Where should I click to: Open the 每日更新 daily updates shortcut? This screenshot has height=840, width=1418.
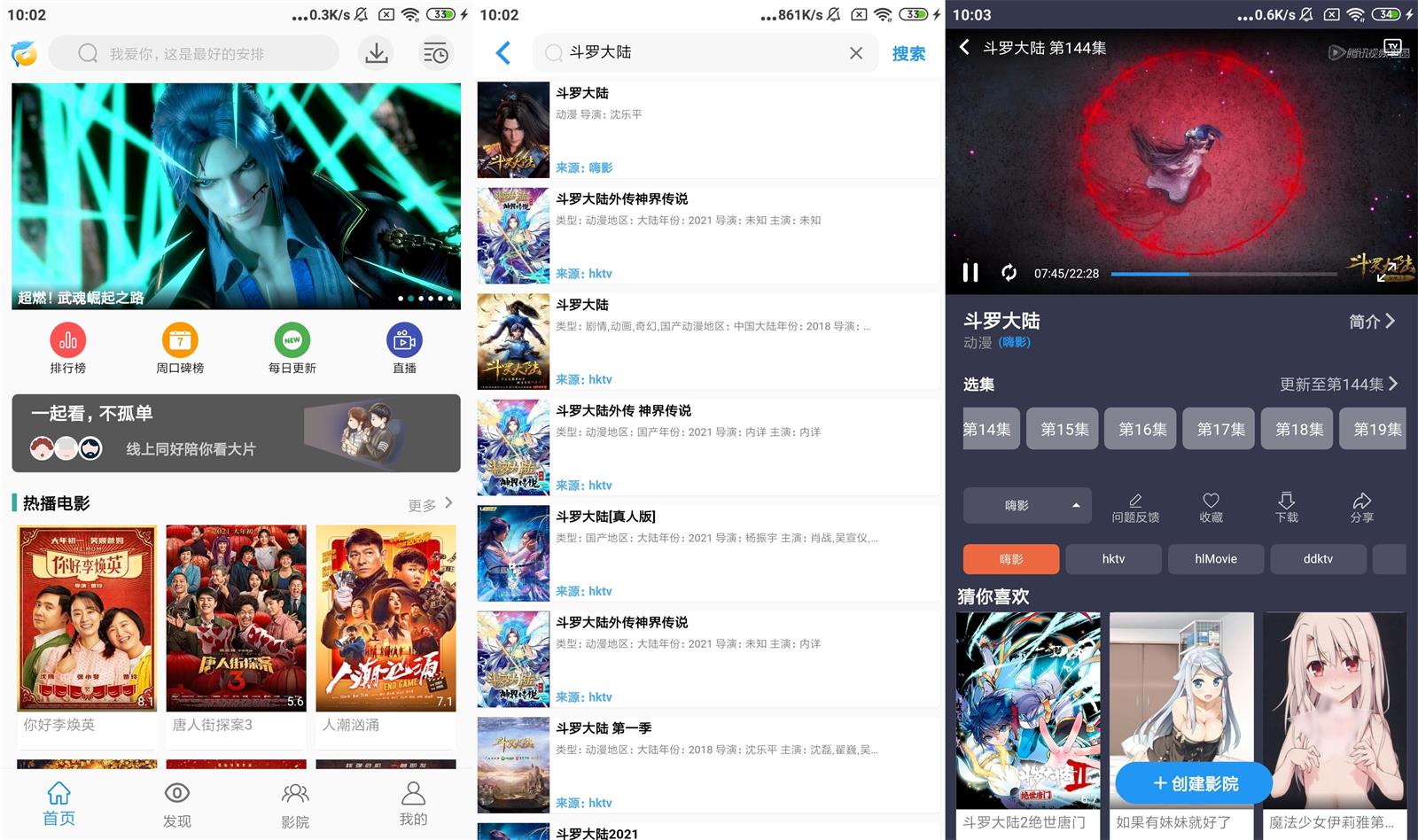coord(292,348)
